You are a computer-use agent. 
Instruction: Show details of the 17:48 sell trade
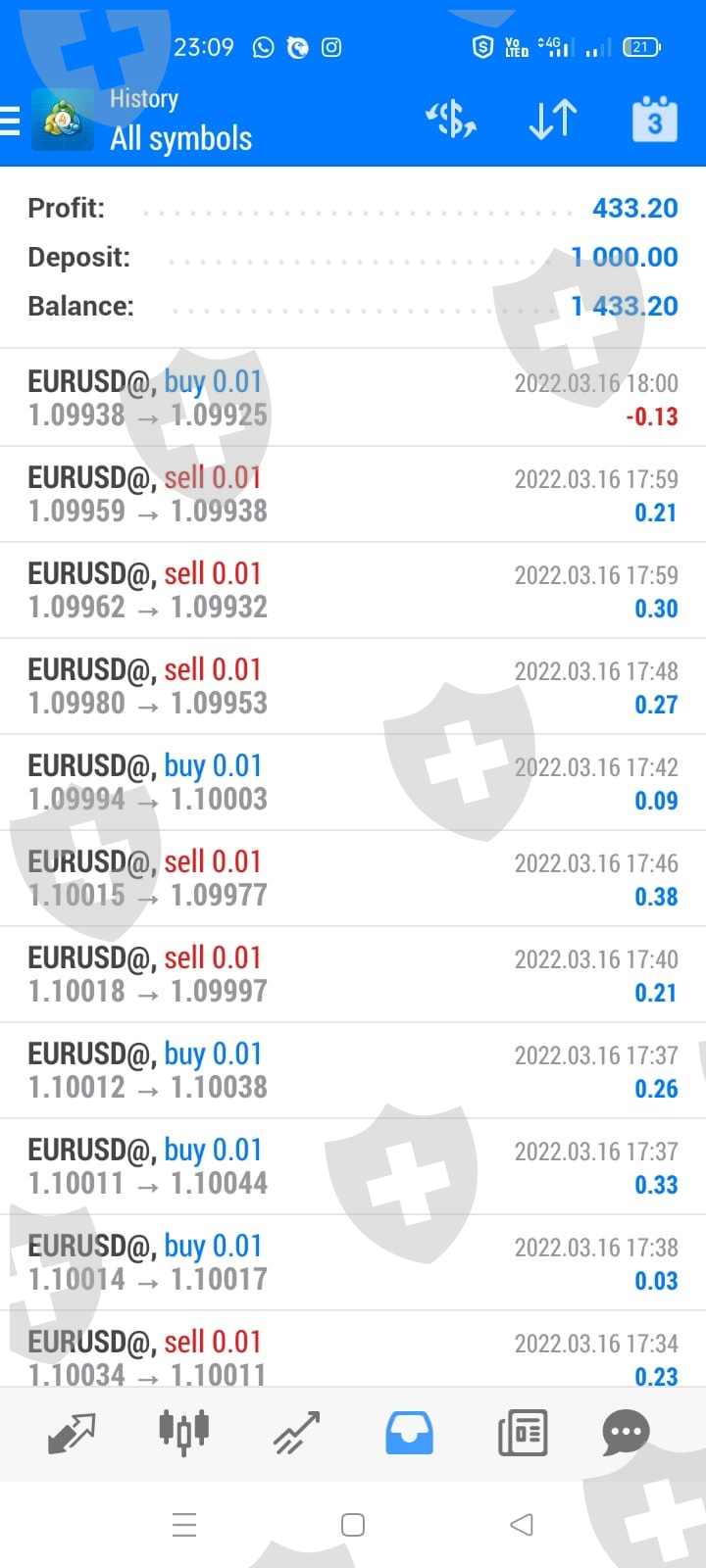tap(353, 686)
